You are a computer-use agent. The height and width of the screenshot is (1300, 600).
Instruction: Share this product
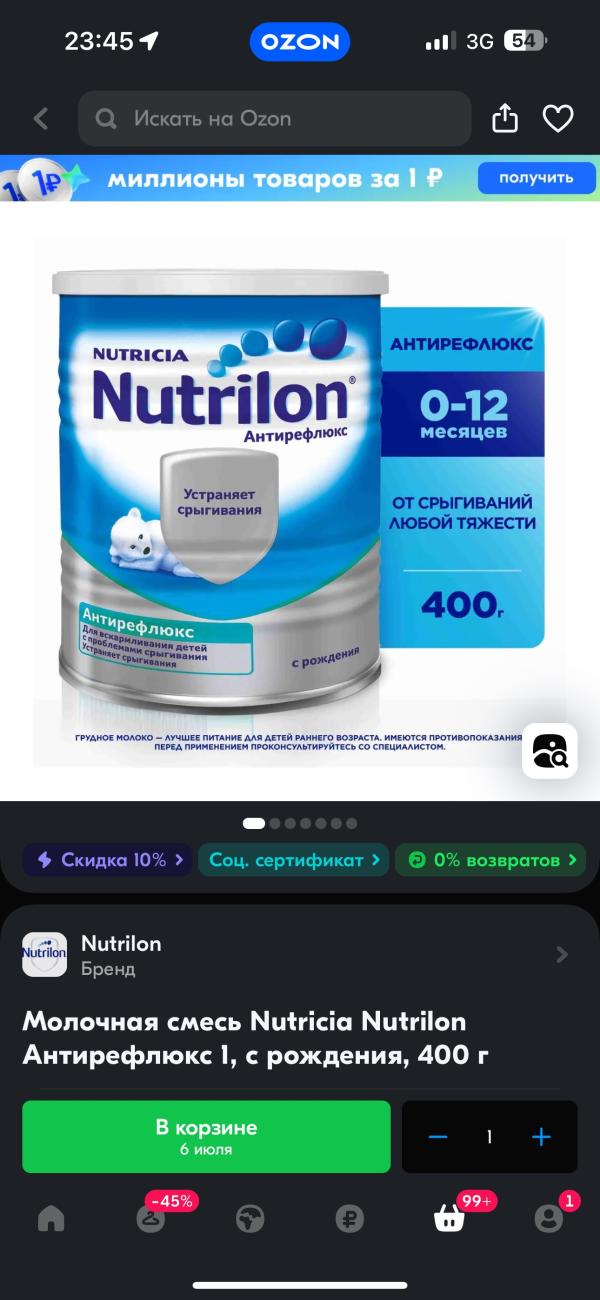(506, 119)
